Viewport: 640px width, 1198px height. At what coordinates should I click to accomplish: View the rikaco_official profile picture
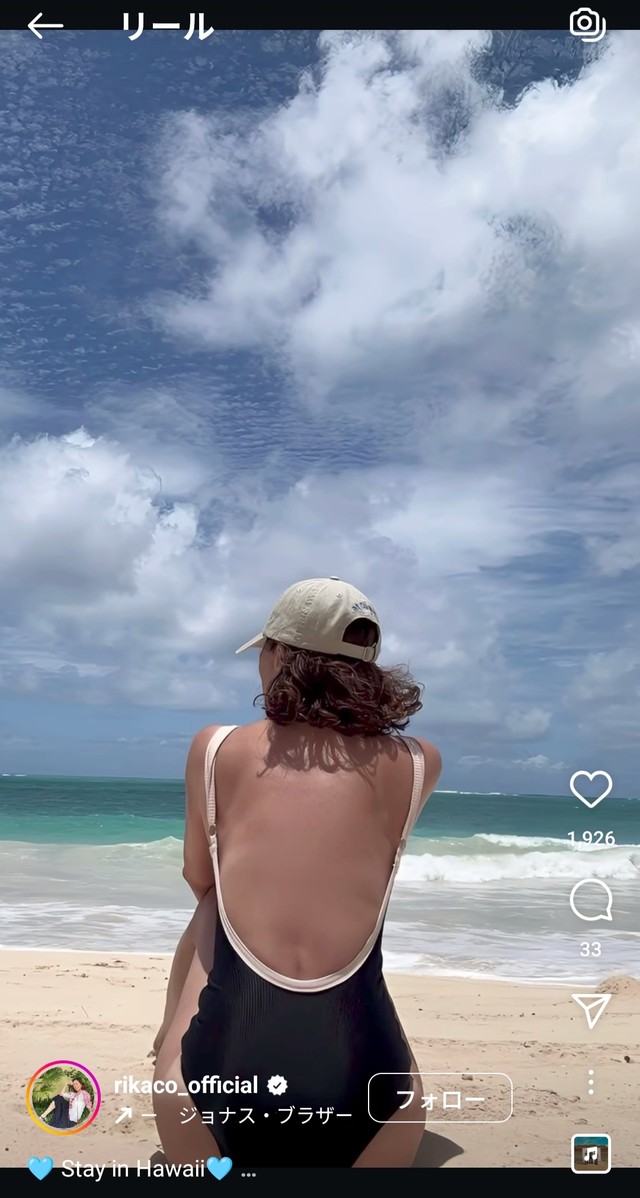(x=63, y=1098)
